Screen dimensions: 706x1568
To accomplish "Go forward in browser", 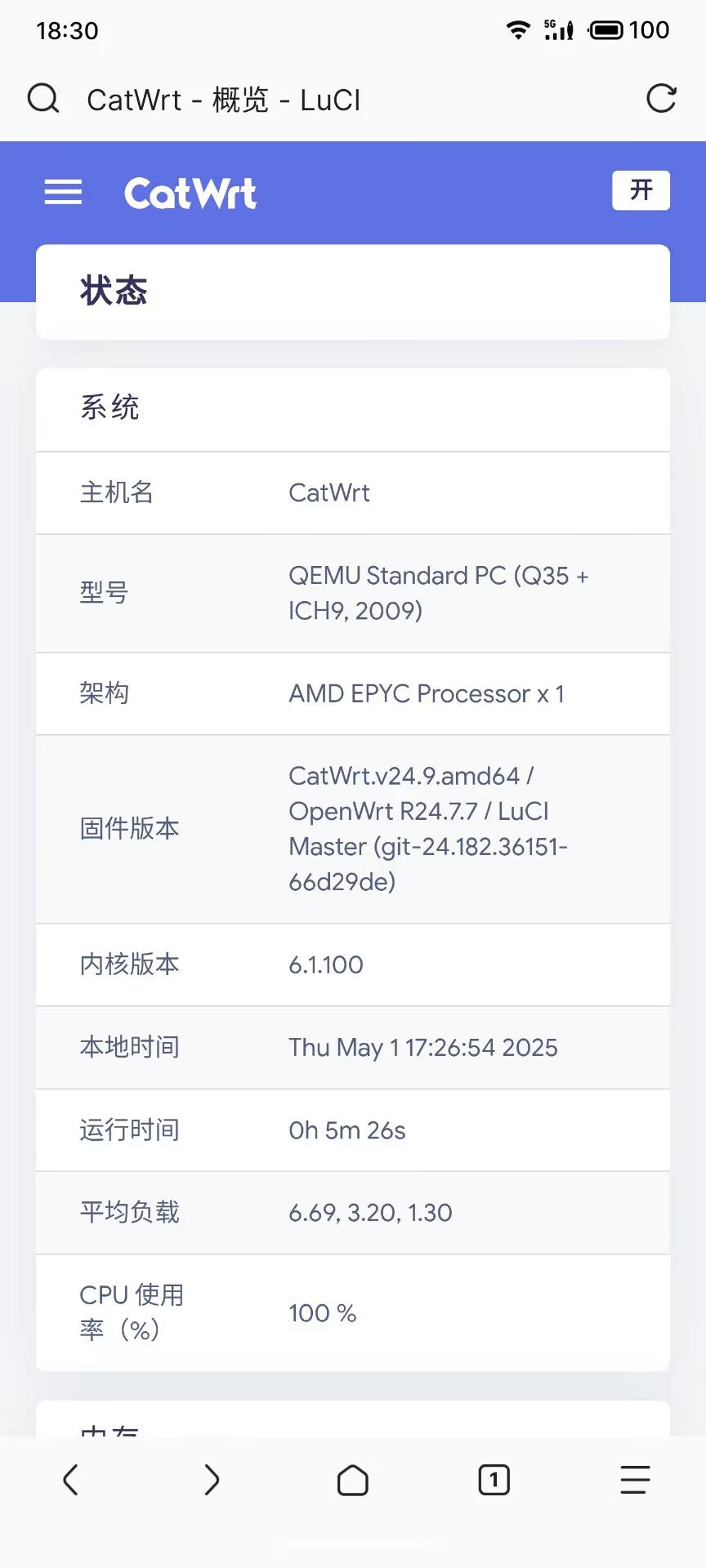I will click(212, 1480).
